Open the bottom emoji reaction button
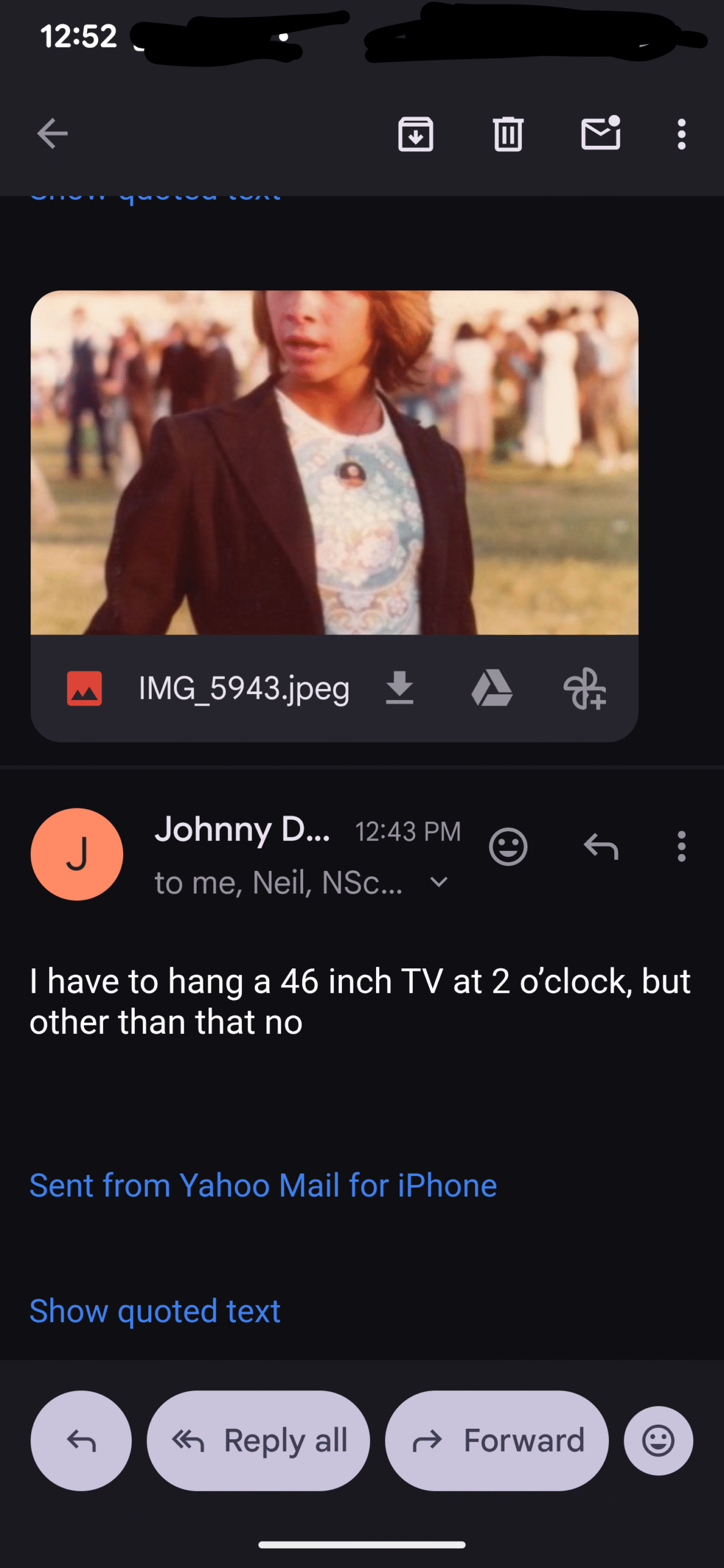This screenshot has width=724, height=1568. tap(658, 1441)
